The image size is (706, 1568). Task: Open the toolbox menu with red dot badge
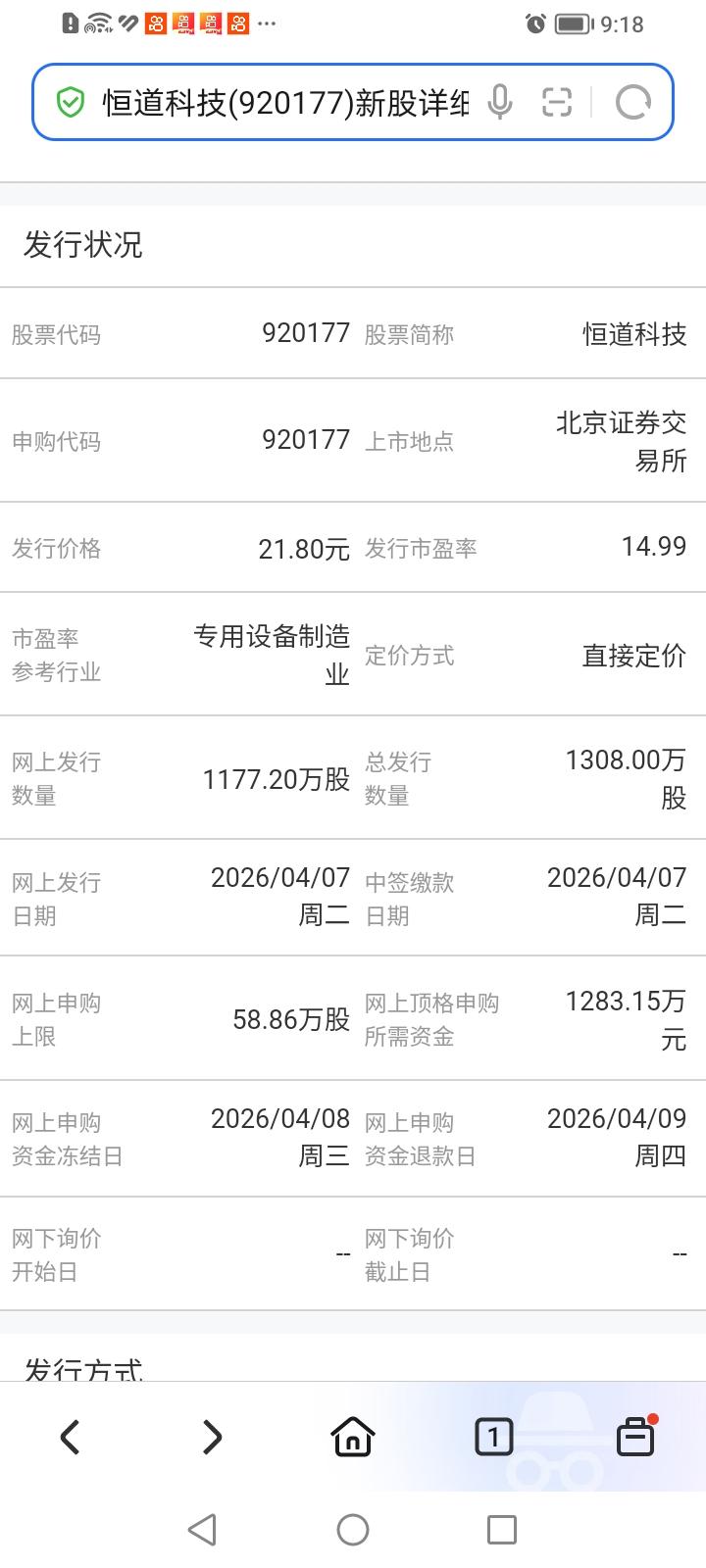point(635,1437)
